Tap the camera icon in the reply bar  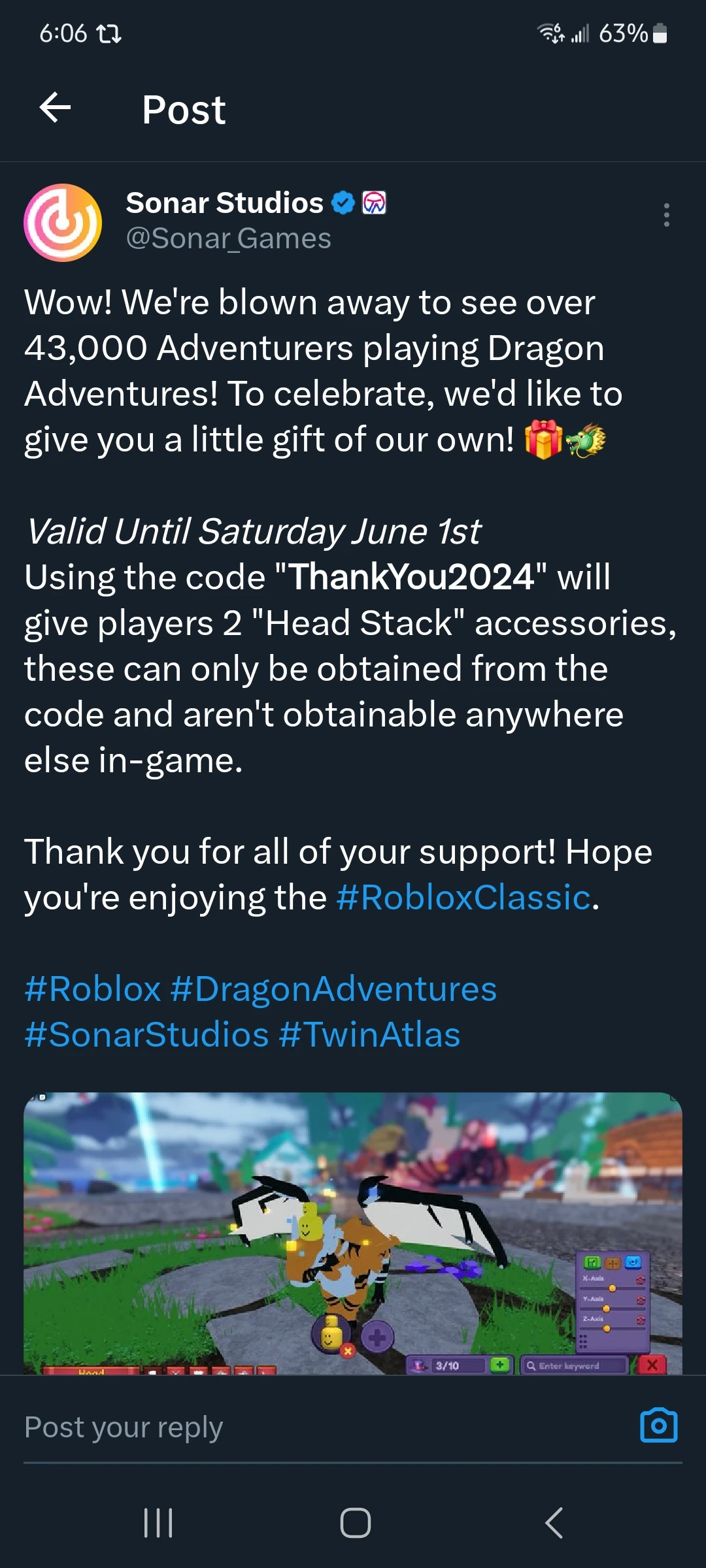[658, 1425]
